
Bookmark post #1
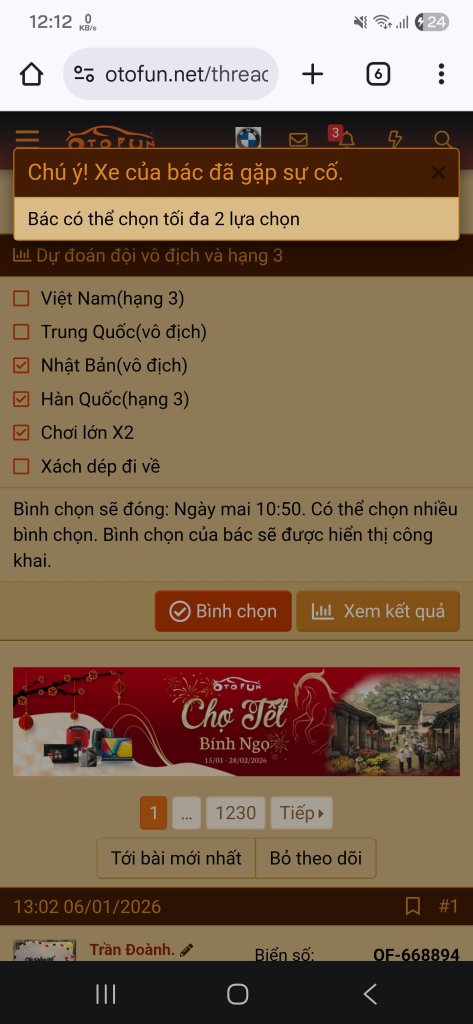(413, 906)
